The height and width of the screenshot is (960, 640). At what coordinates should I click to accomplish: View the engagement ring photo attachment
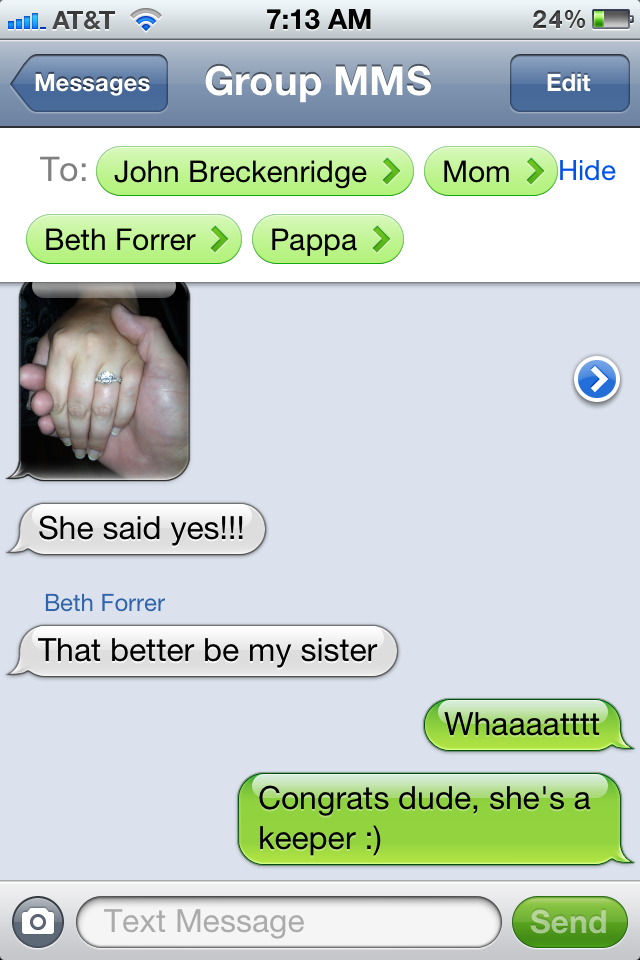pyautogui.click(x=104, y=380)
